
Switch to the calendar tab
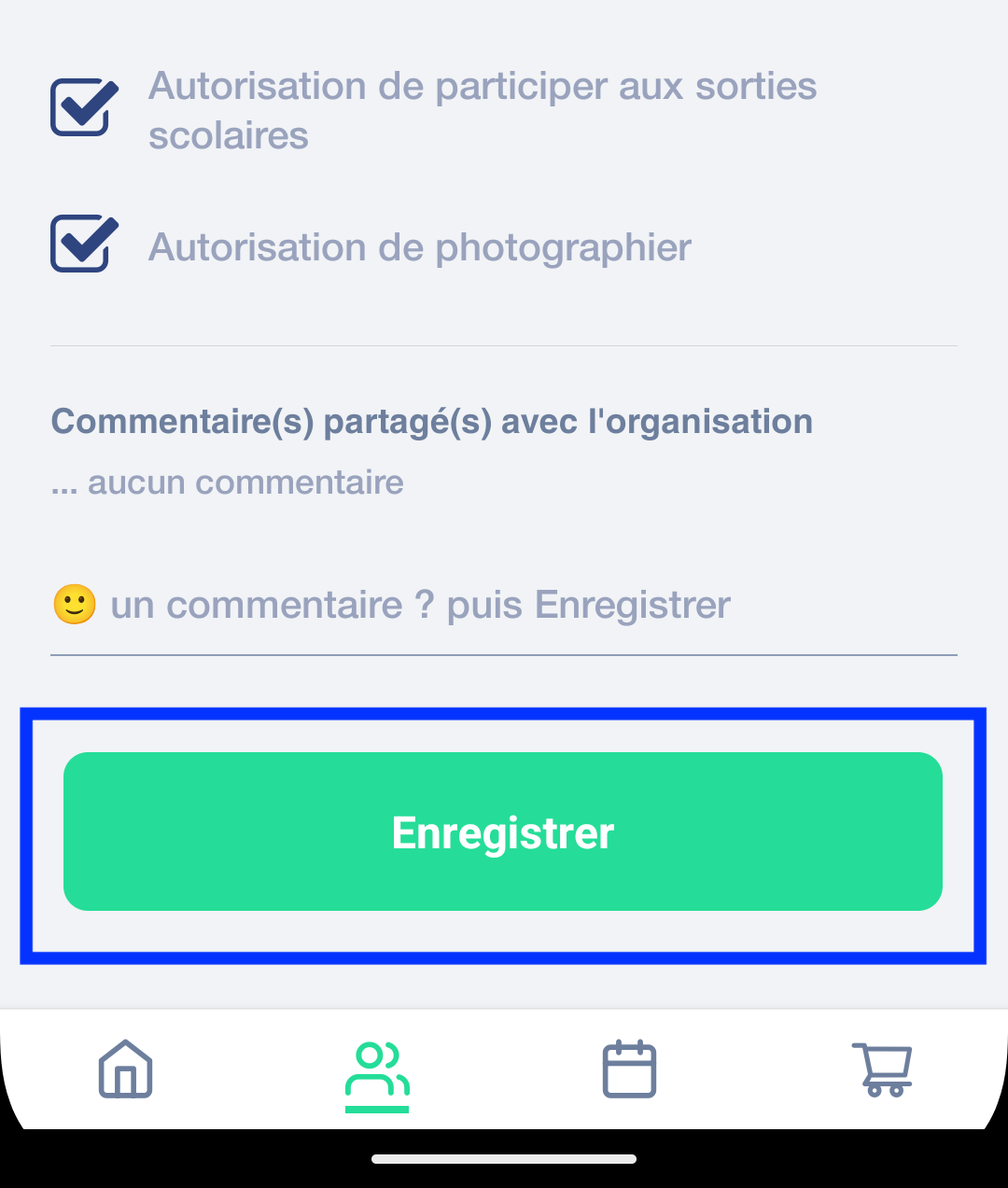pos(629,1069)
